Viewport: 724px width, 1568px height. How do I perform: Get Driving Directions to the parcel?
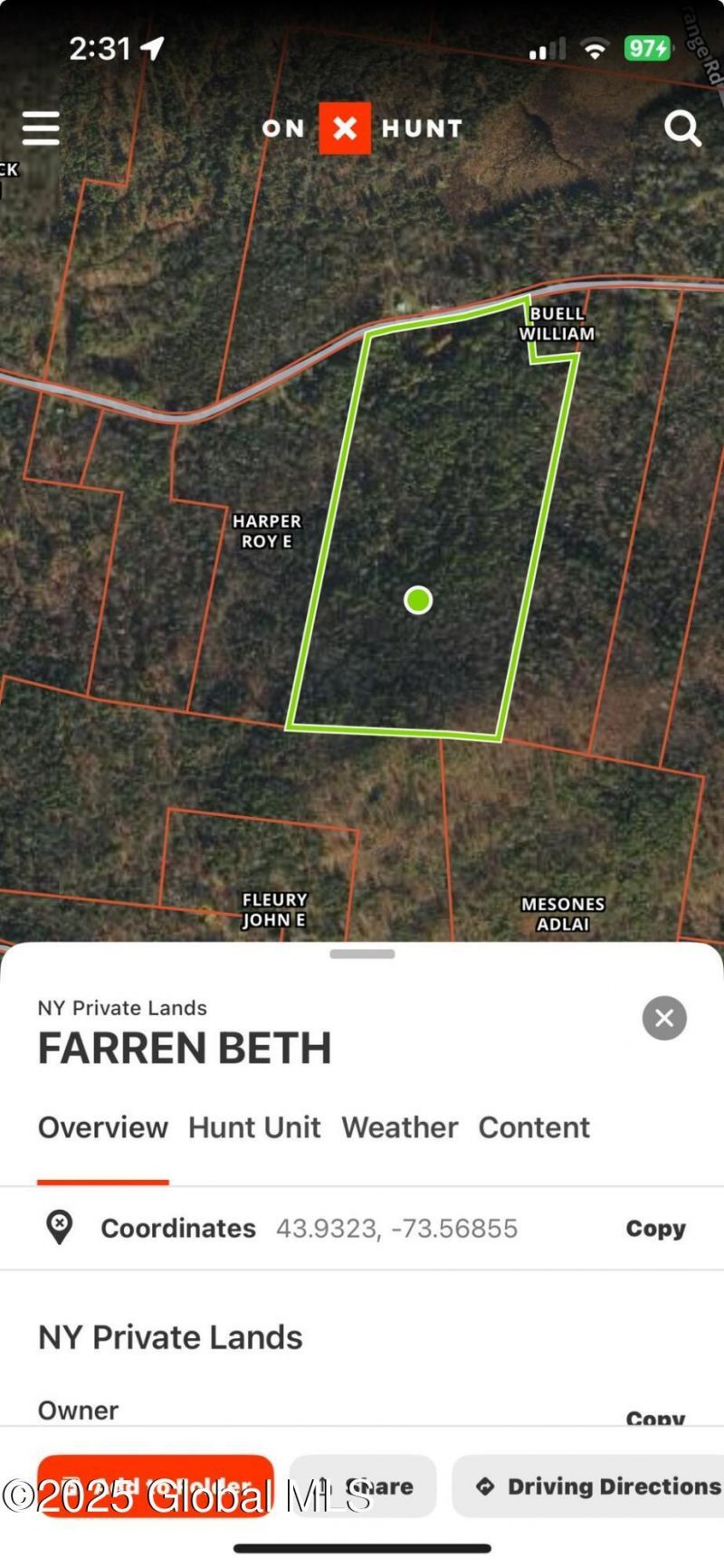(597, 1486)
